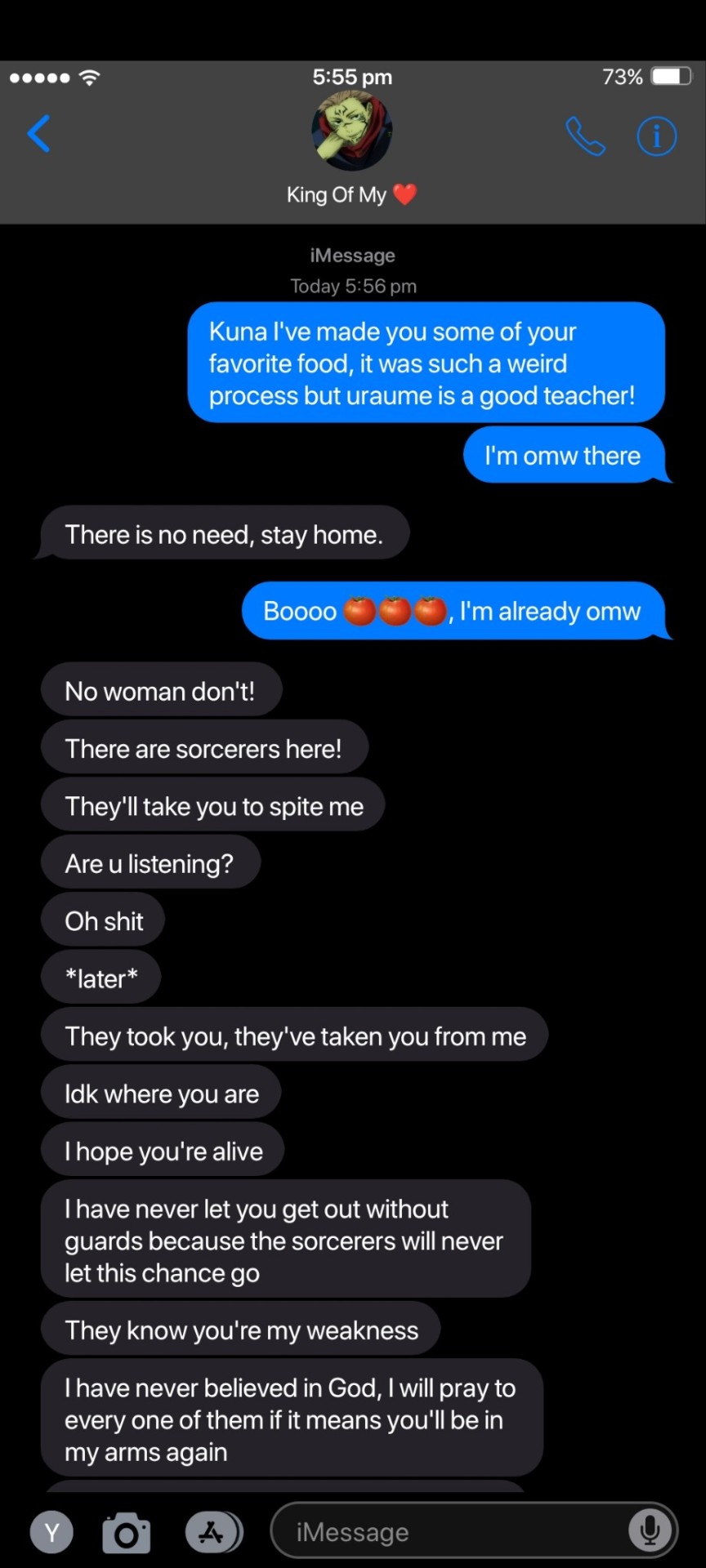Open conversation info details
The height and width of the screenshot is (1568, 706).
(656, 136)
